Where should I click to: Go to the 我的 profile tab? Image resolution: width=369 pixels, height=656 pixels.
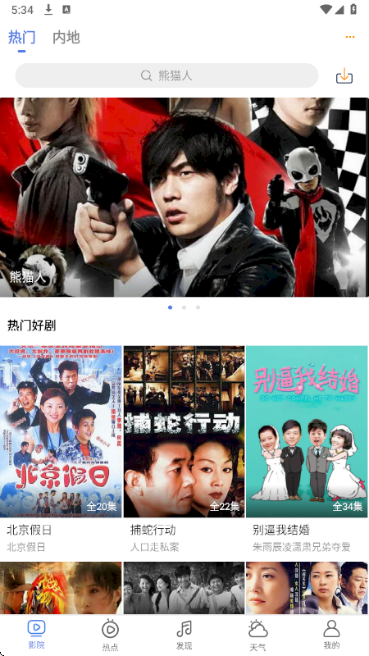331,635
